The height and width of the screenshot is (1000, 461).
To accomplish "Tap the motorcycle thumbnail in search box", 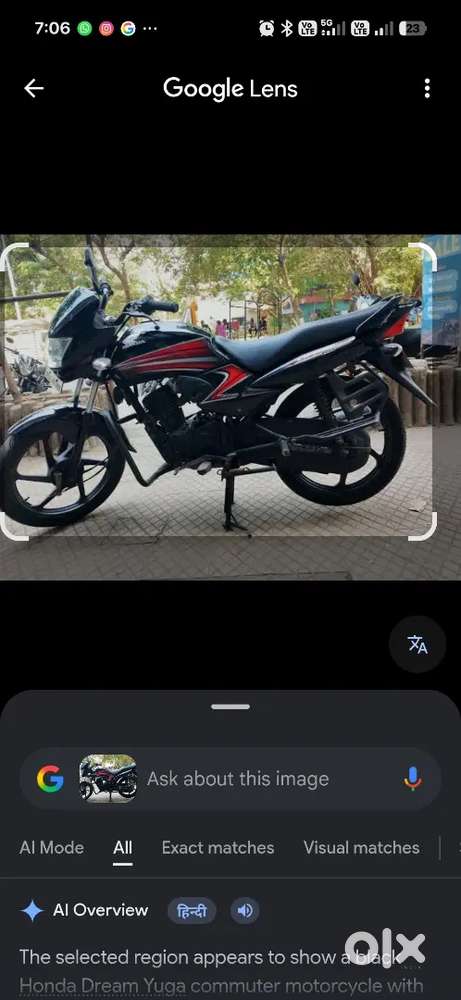I will tap(108, 779).
